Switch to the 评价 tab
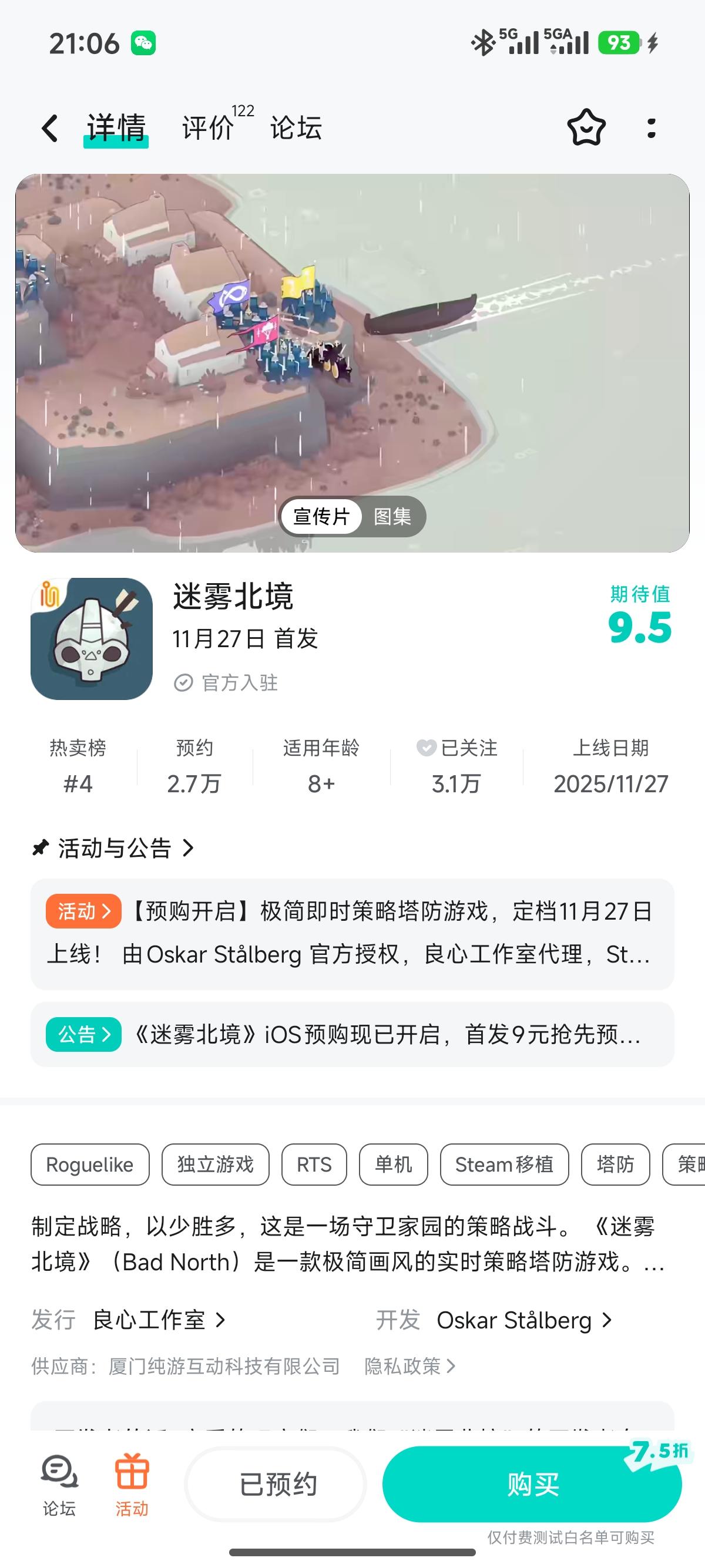Screen dimensions: 705x1568 (x=205, y=129)
